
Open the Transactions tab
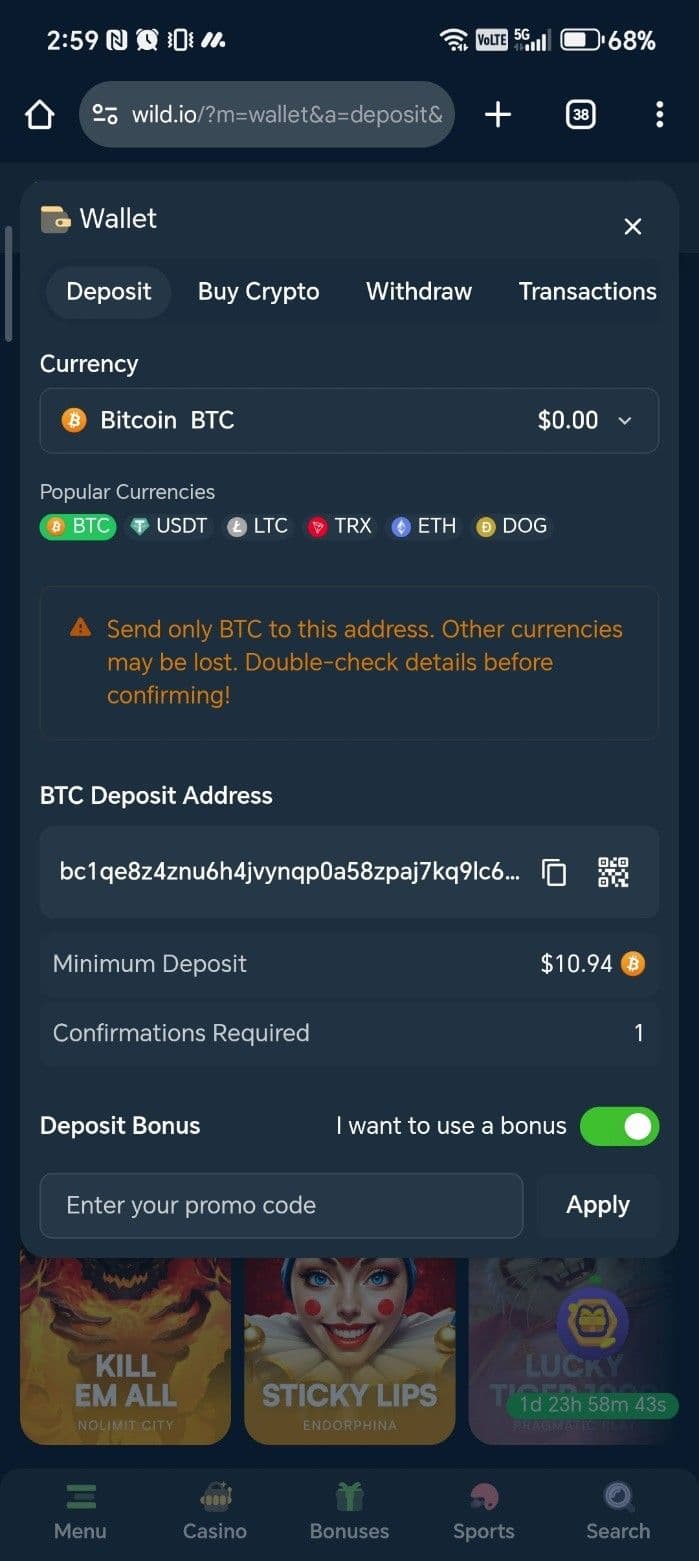(587, 292)
